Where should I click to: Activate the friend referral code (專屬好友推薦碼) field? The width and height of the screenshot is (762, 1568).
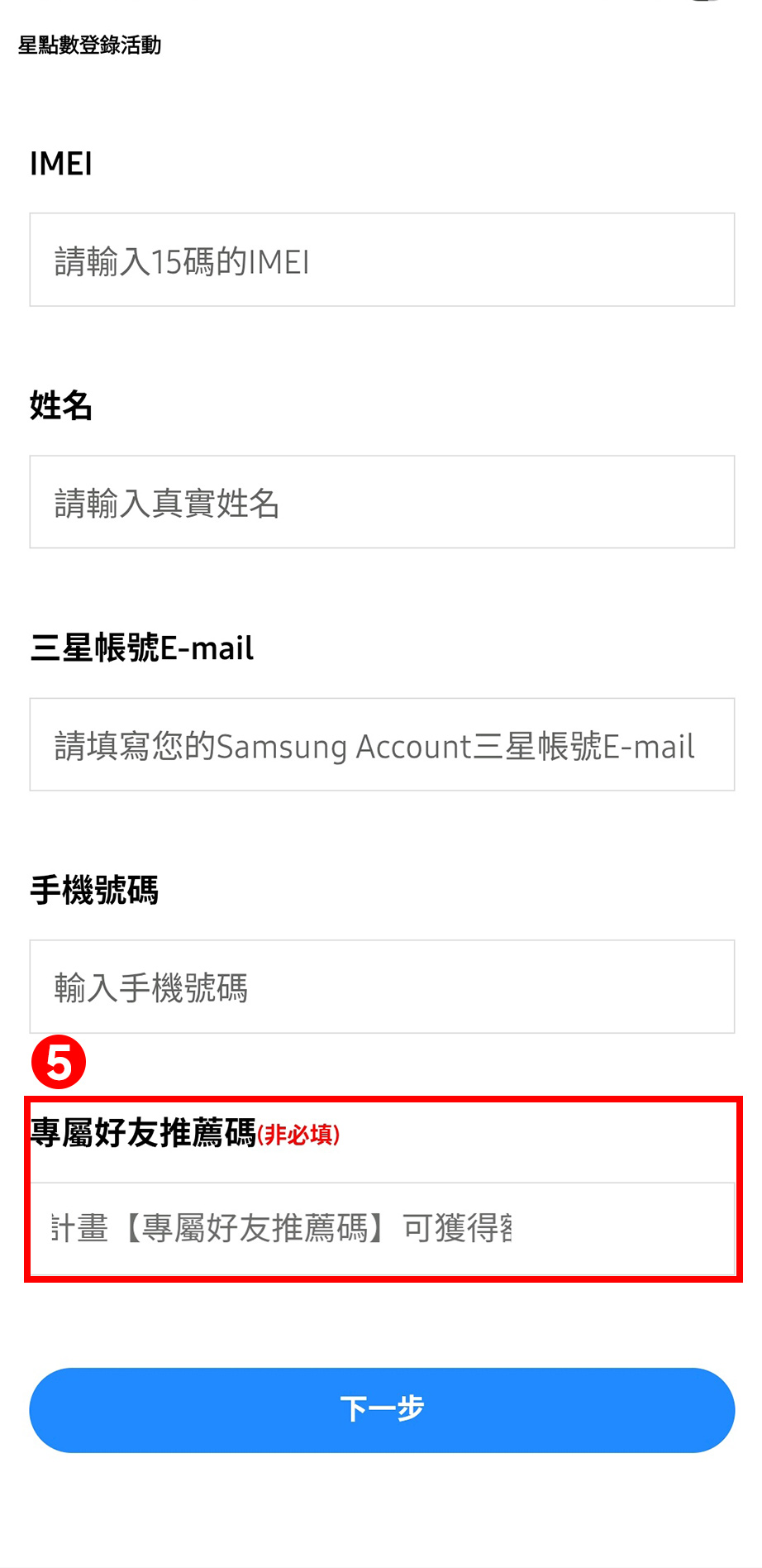(382, 1229)
